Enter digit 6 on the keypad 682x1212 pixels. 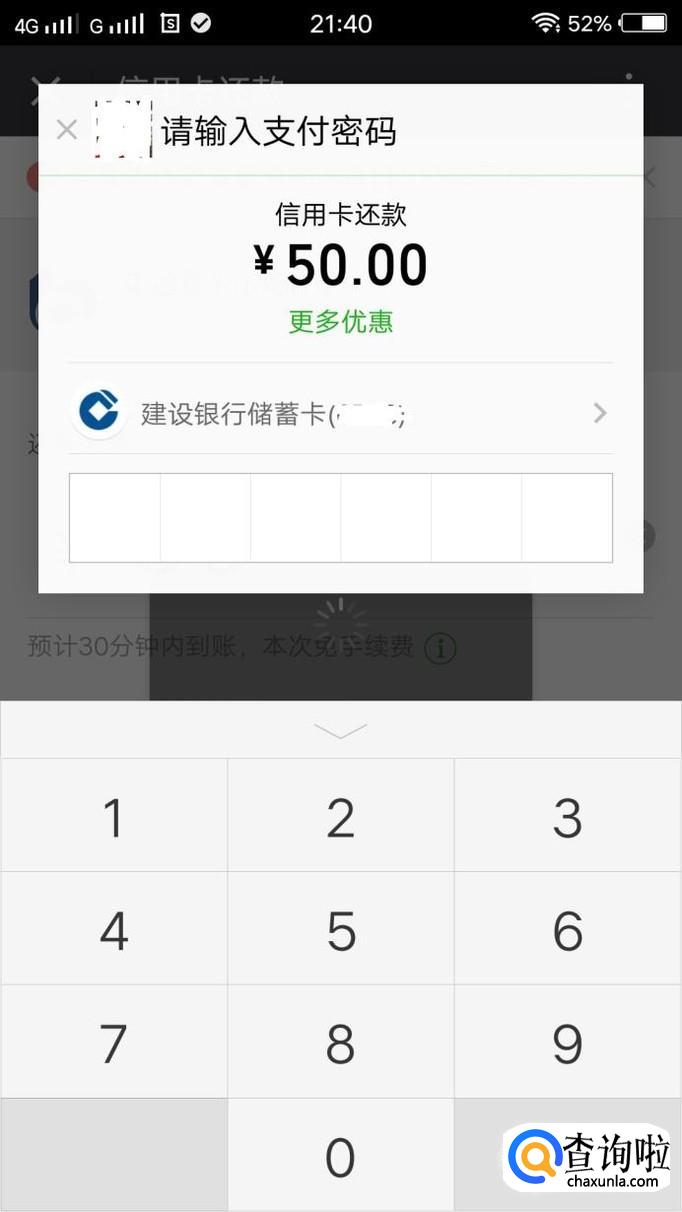click(x=567, y=931)
